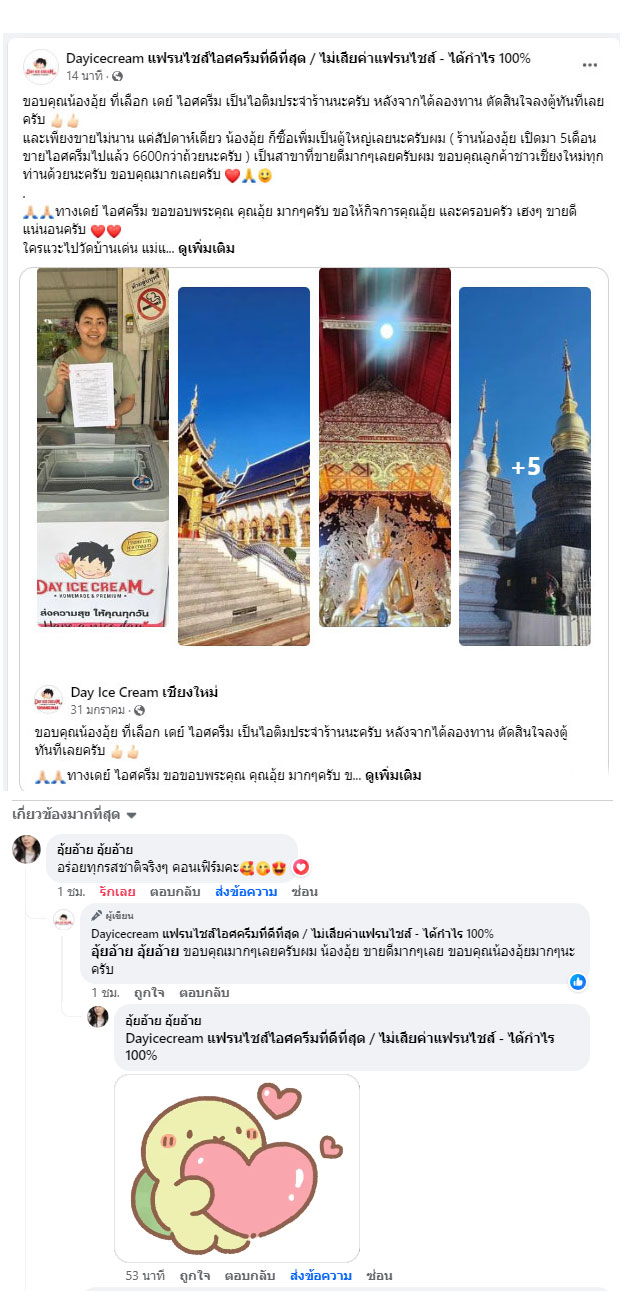Image resolution: width=623 pixels, height=1291 pixels.
Task: Tap ตอบกลับ under the page's thank-you reply
Action: 204,993
